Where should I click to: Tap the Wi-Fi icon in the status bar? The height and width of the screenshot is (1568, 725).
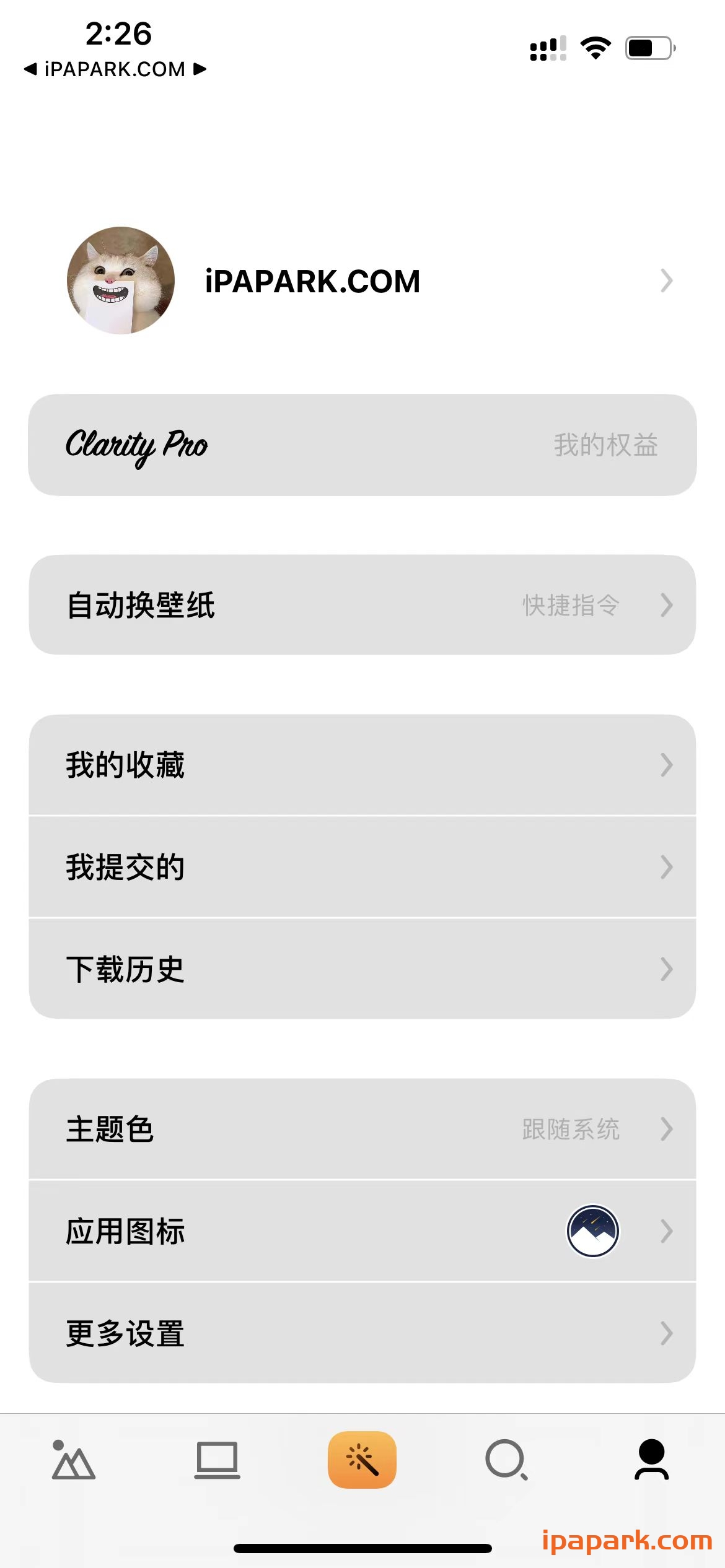tap(595, 47)
